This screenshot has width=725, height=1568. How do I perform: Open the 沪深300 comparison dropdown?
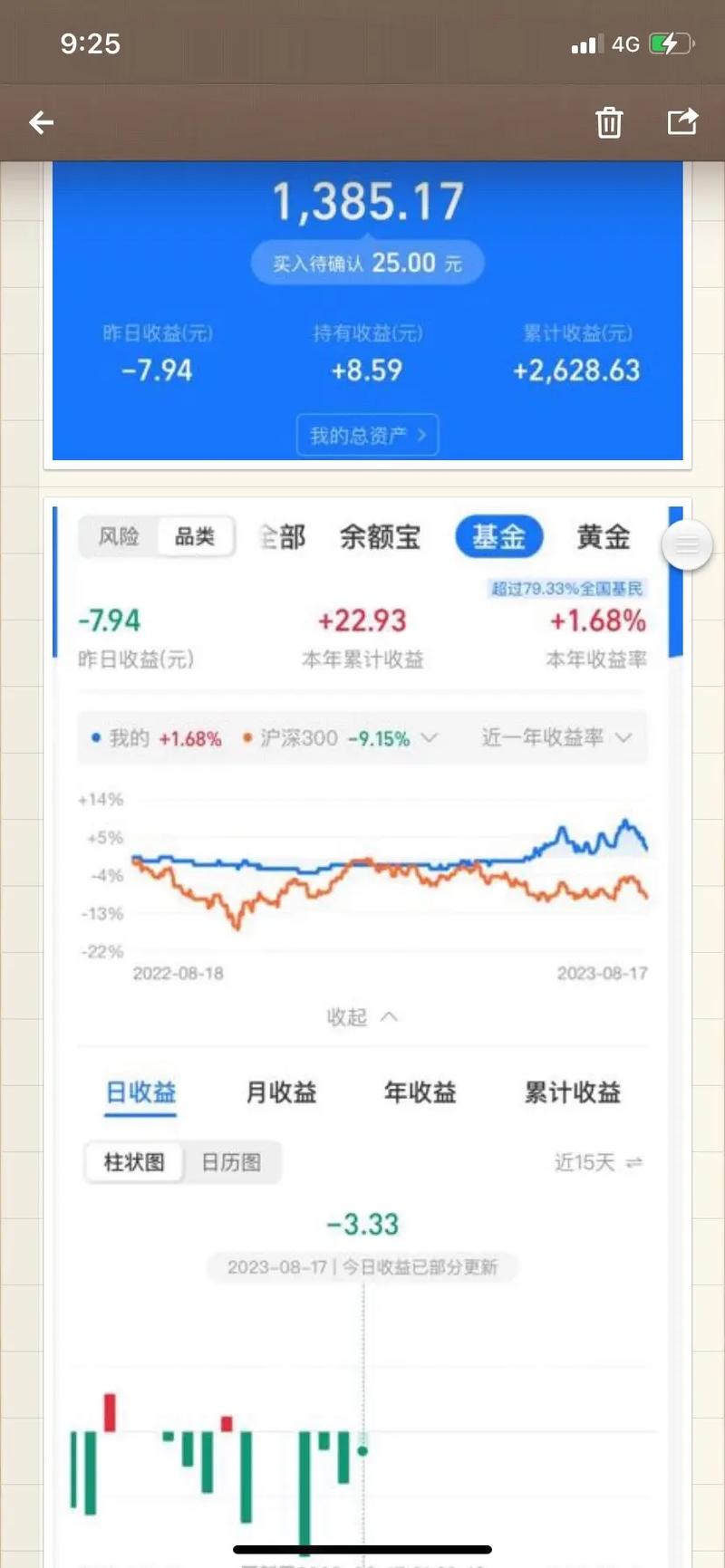(x=429, y=737)
